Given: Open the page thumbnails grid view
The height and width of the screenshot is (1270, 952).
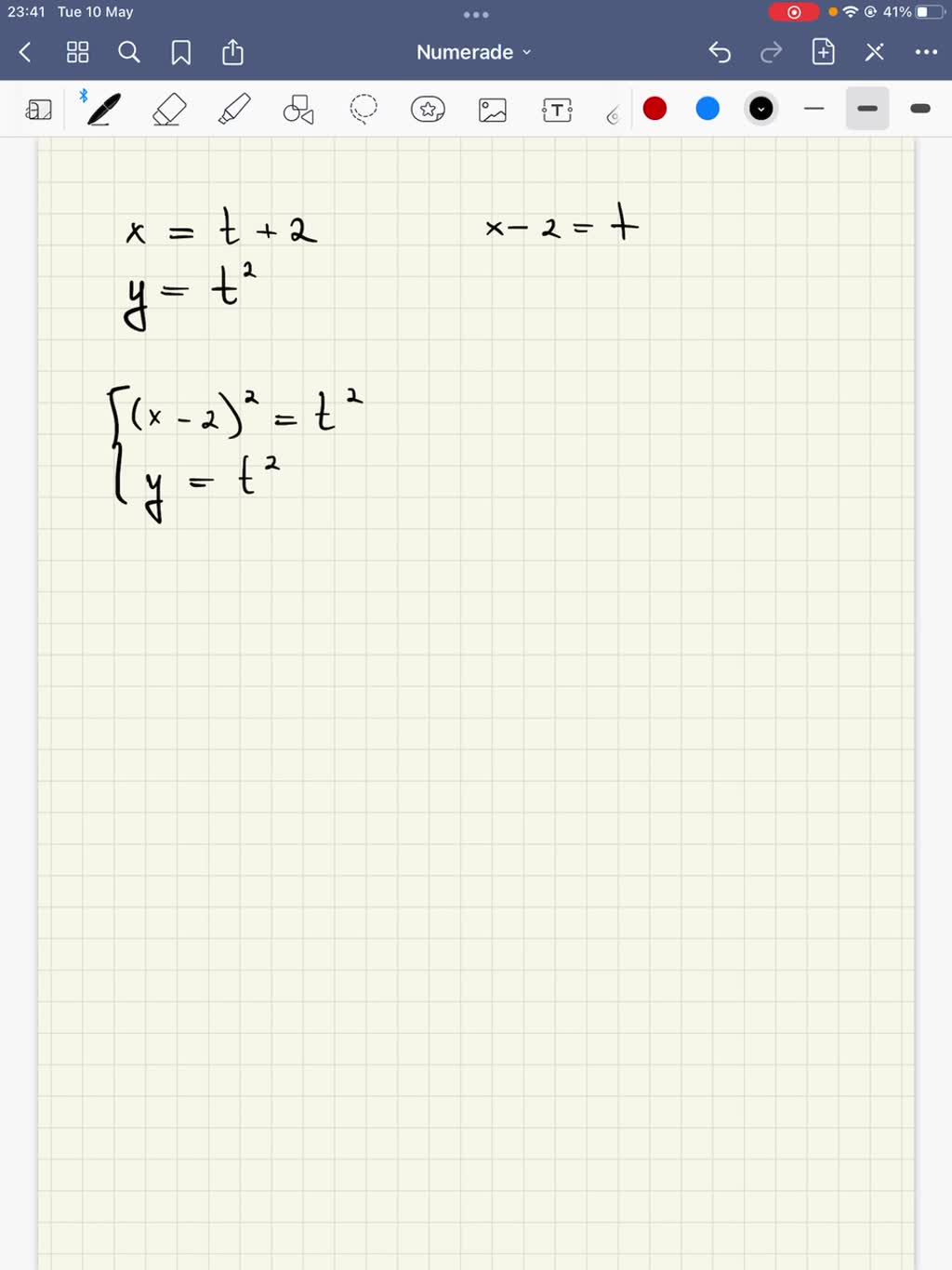Looking at the screenshot, I should (78, 52).
